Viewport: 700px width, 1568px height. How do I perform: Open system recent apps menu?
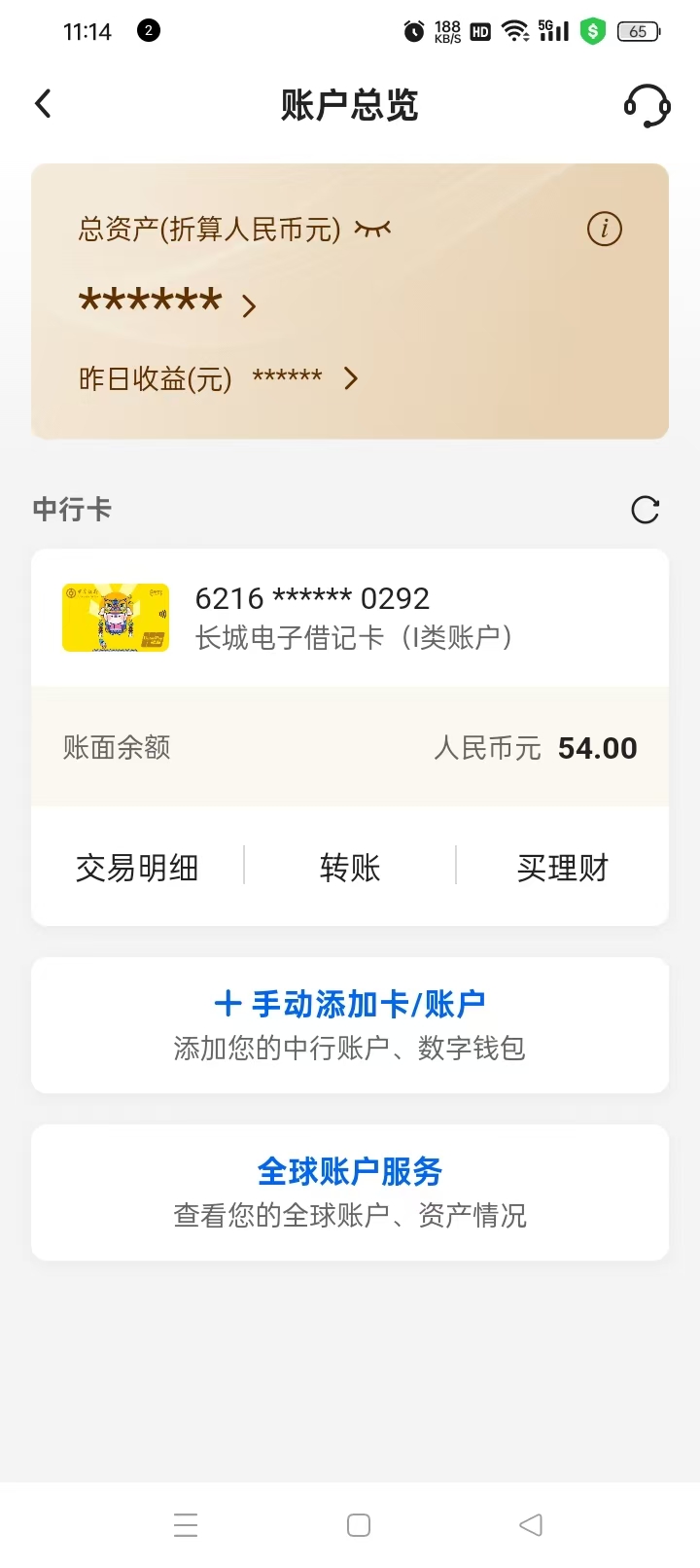[x=186, y=1524]
